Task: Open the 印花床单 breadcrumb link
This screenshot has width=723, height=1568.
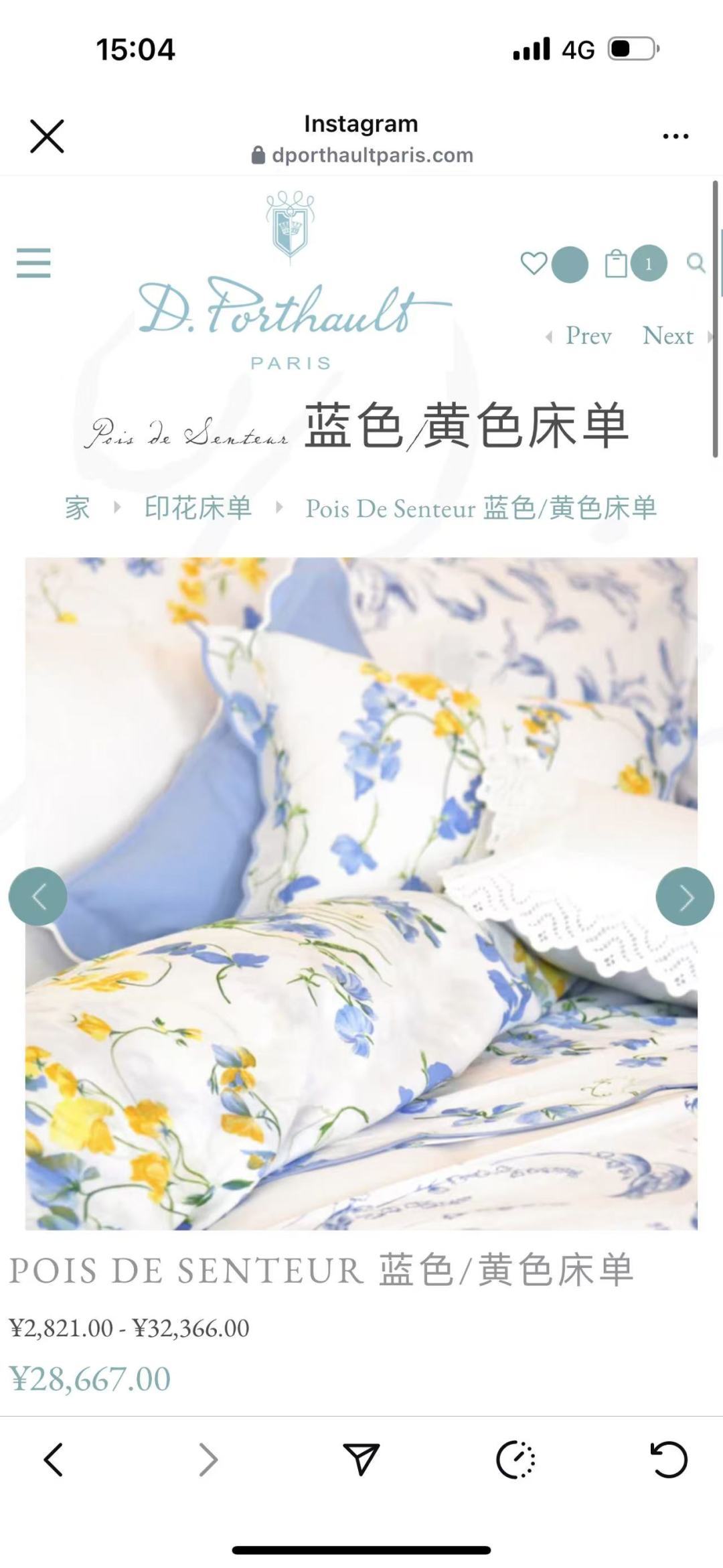Action: [x=198, y=508]
